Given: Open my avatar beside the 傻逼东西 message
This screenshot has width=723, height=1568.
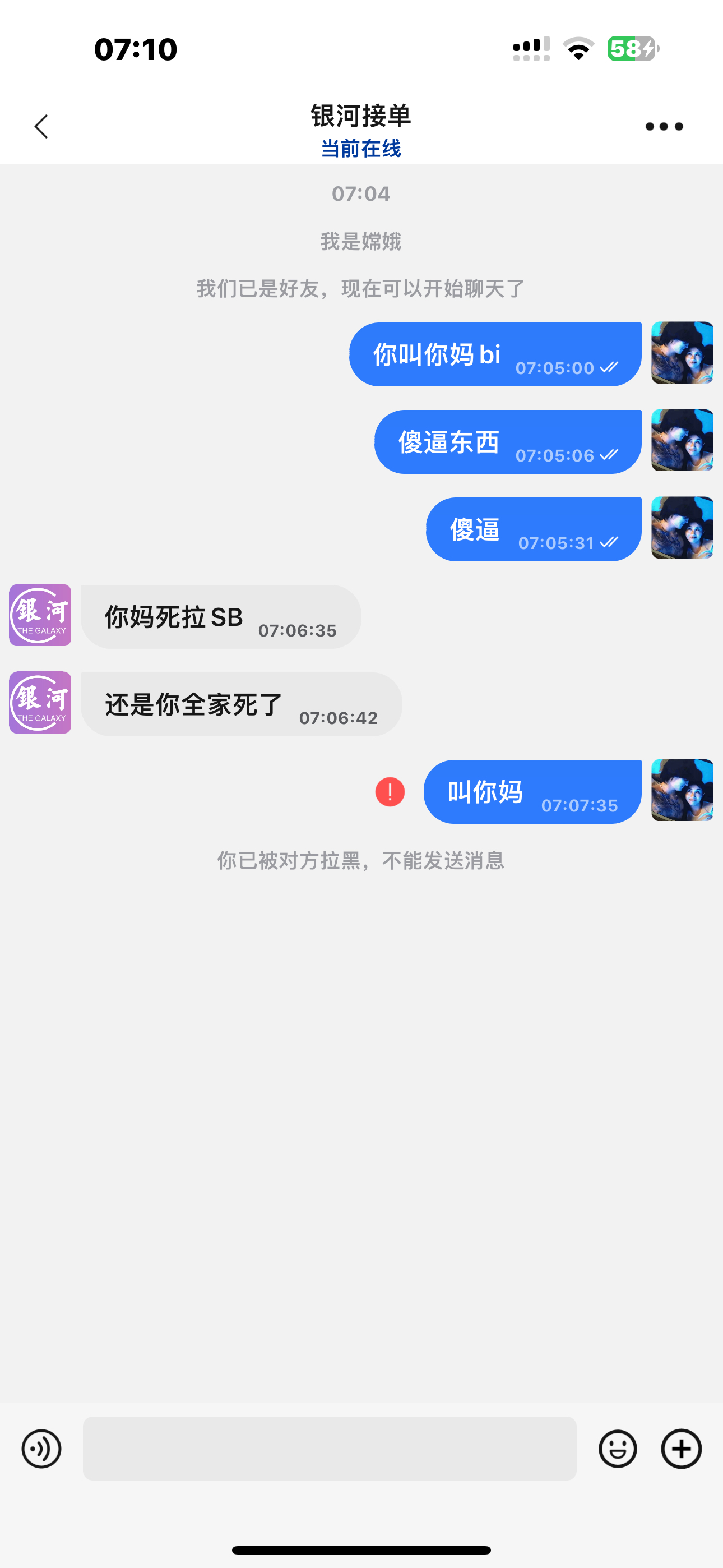Looking at the screenshot, I should click(x=682, y=440).
